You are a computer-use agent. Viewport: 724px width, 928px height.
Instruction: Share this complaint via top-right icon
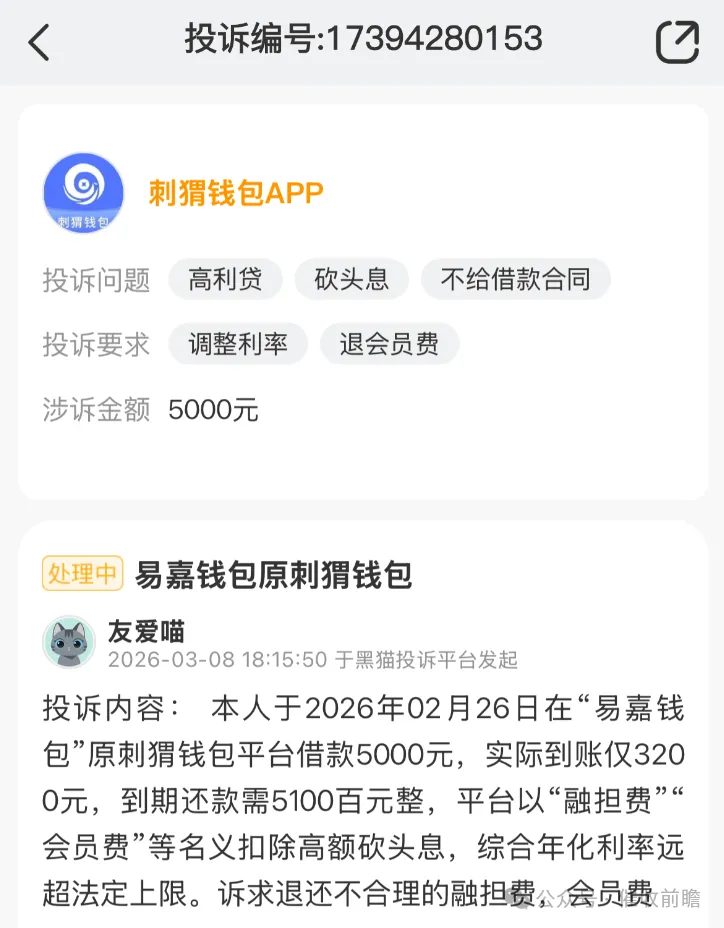tap(677, 42)
